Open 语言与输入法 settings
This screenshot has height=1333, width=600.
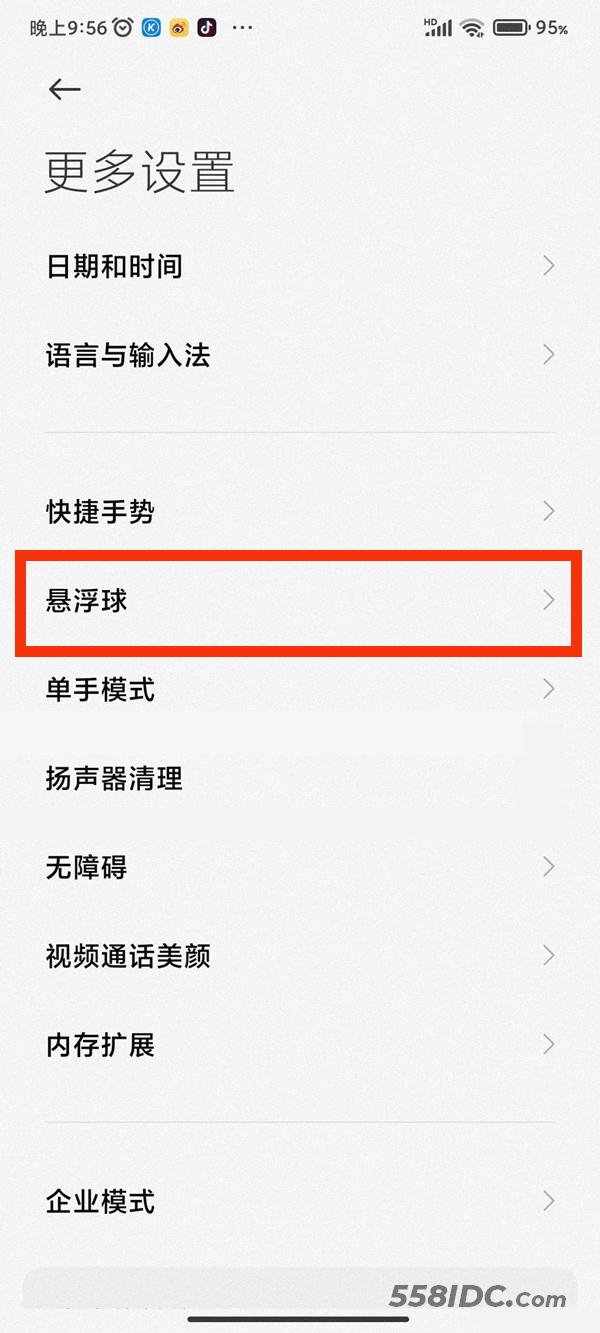pos(300,355)
